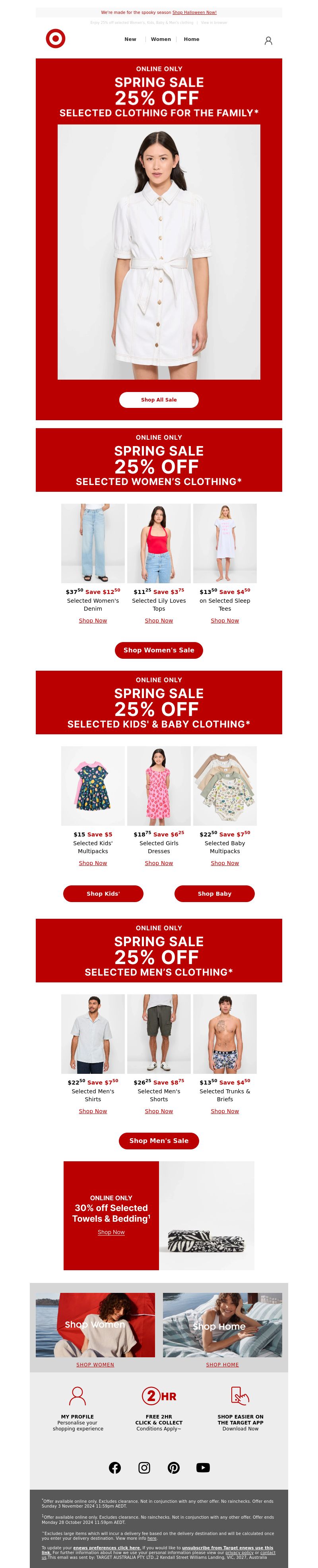
Task: Visit the Facebook page icon
Action: tap(115, 1467)
